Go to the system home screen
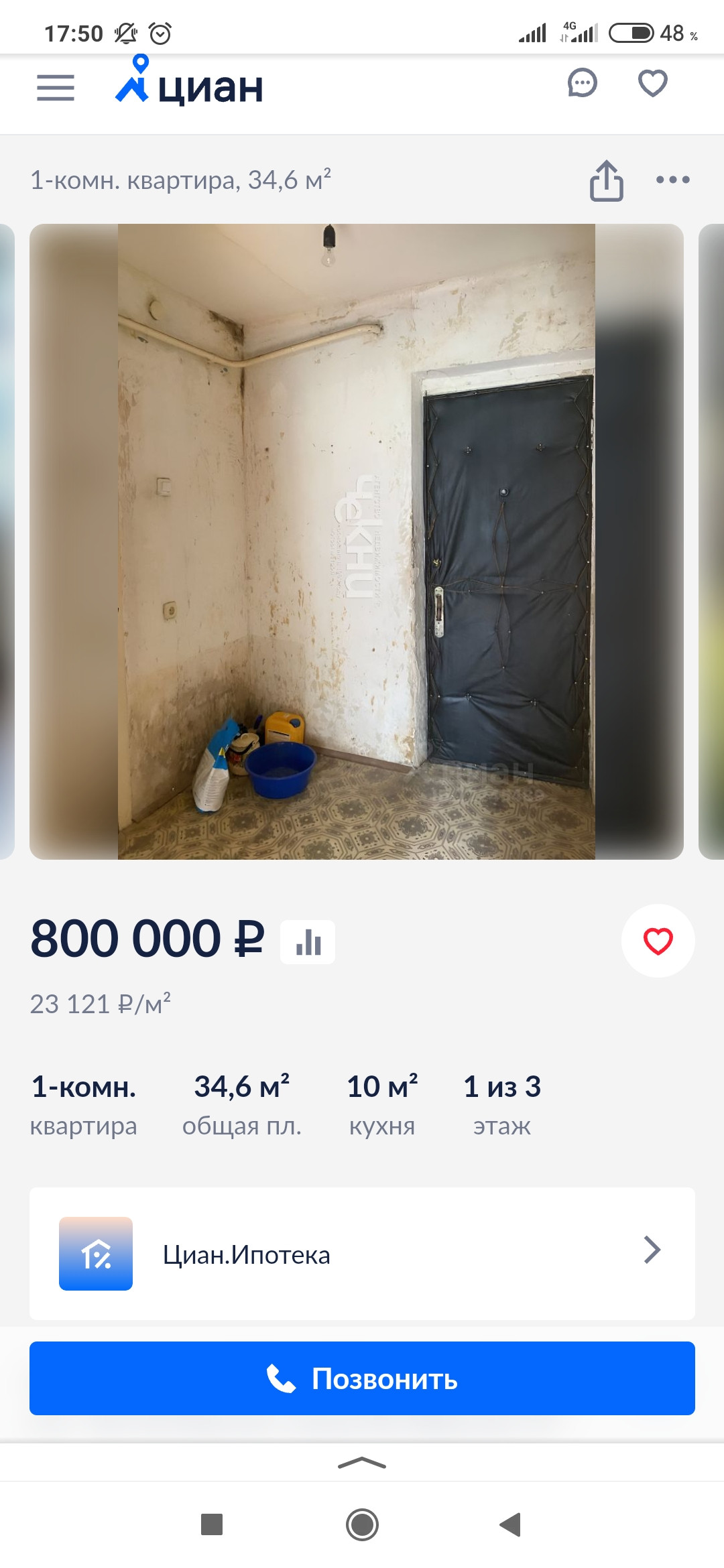724x1568 pixels. 362,1524
